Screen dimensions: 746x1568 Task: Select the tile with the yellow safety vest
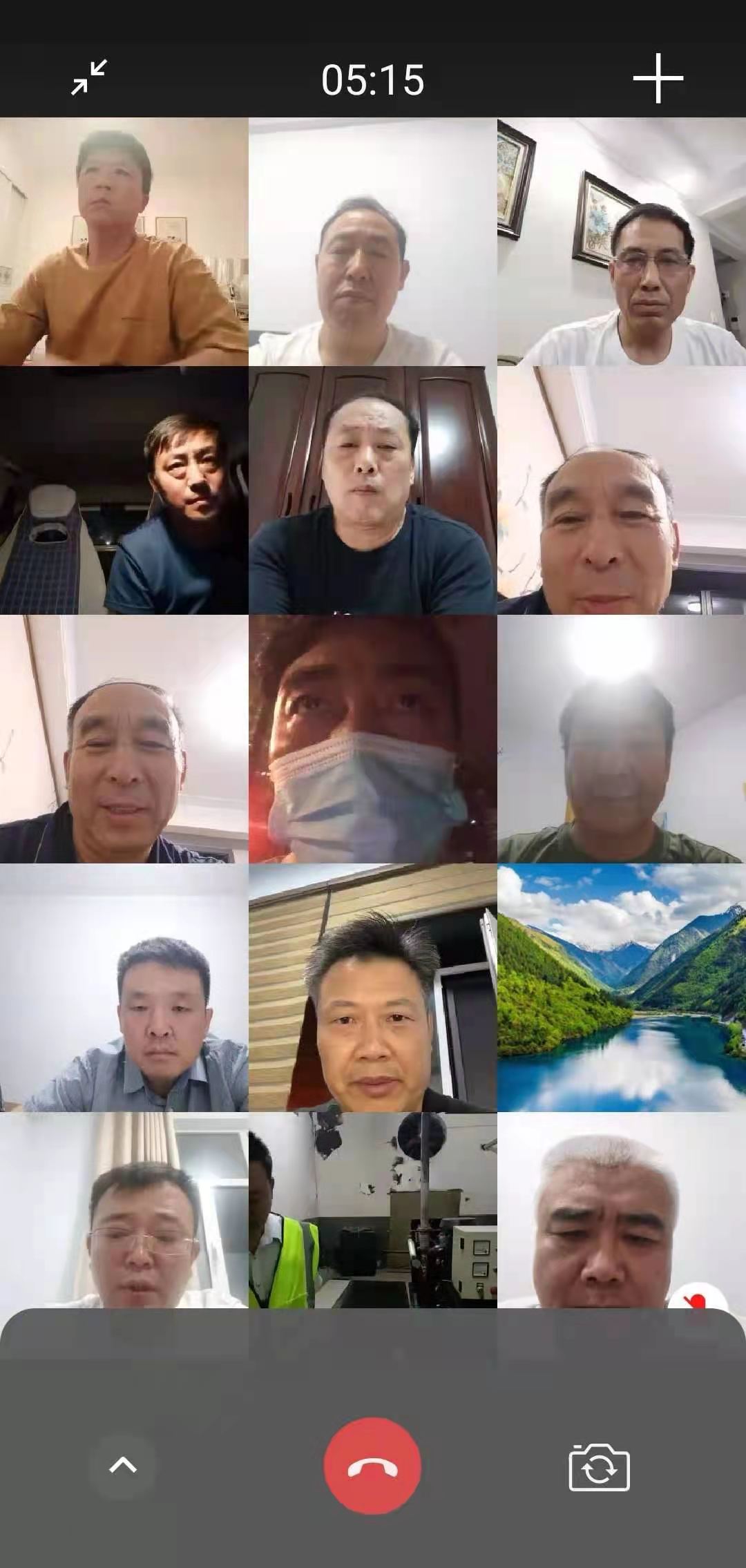tap(372, 1209)
